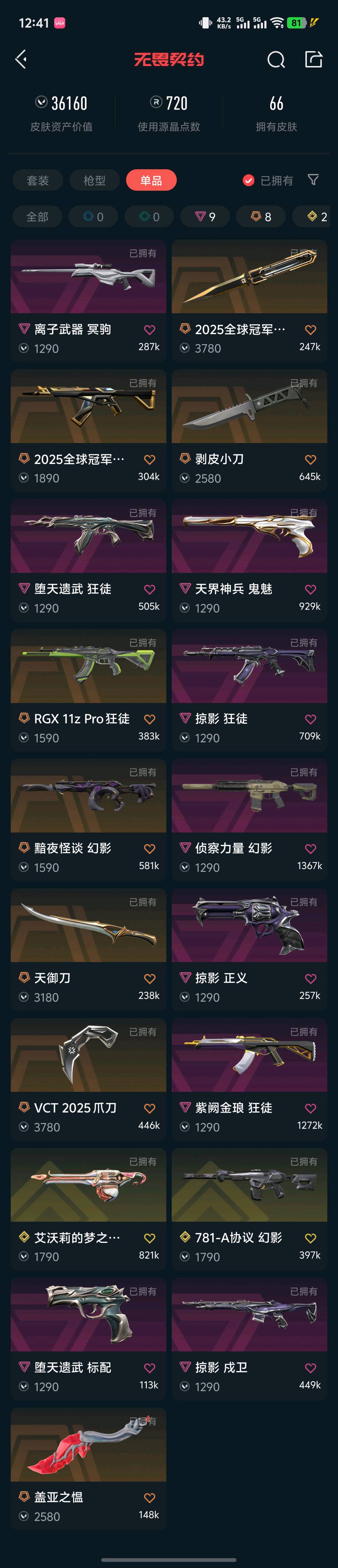Switch to the 套装 tab

click(x=38, y=180)
